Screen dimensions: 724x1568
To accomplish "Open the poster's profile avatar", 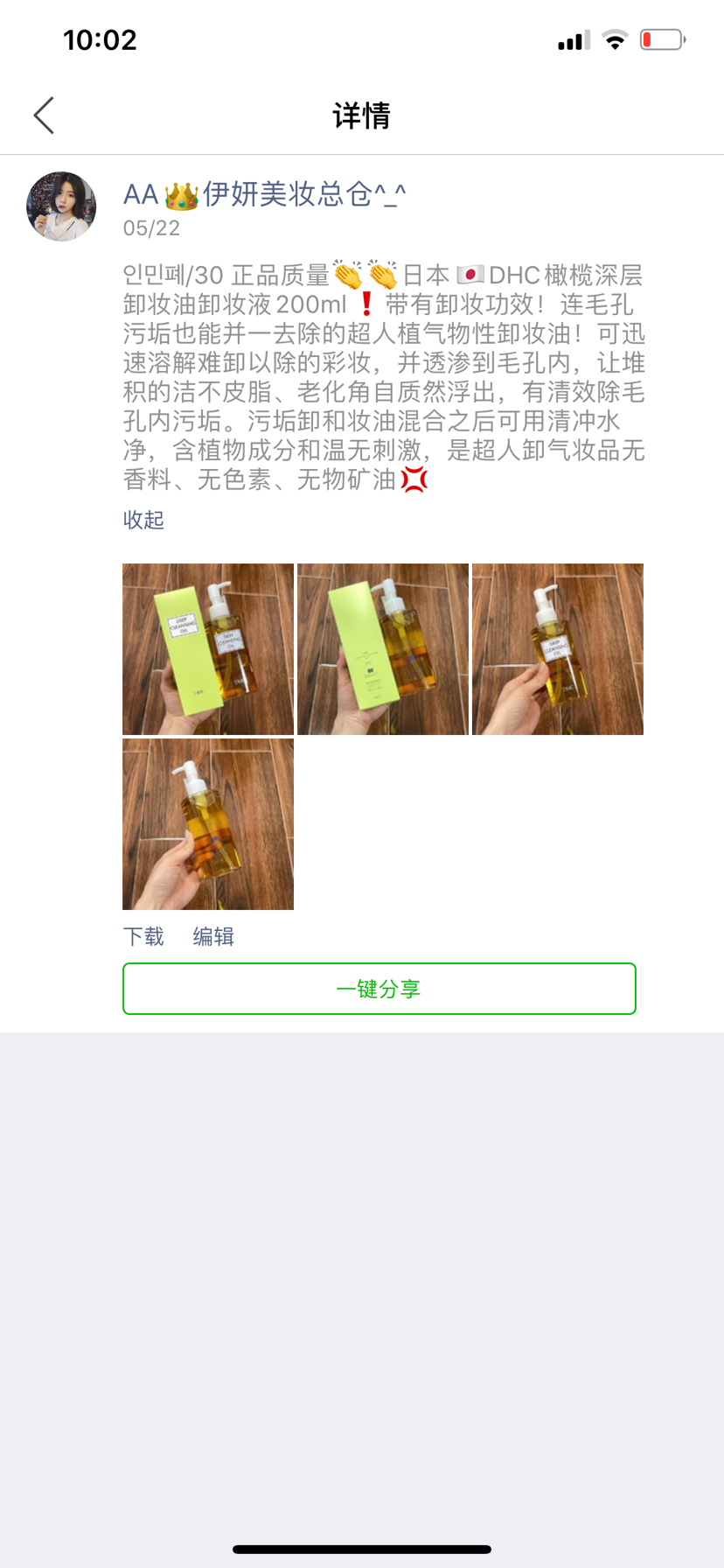I will [61, 206].
